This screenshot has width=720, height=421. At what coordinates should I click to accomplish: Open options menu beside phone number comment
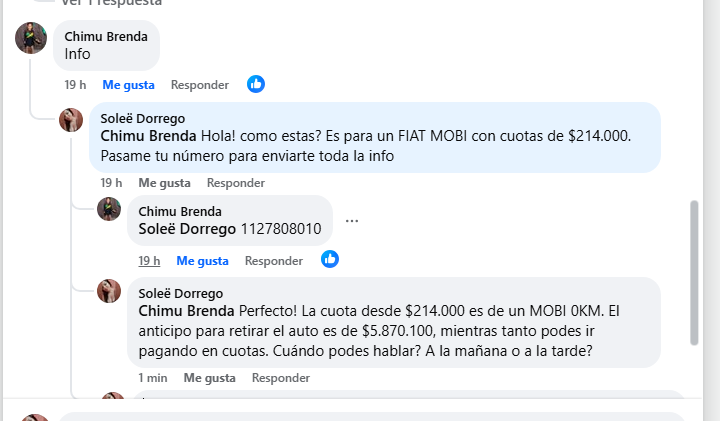click(351, 220)
